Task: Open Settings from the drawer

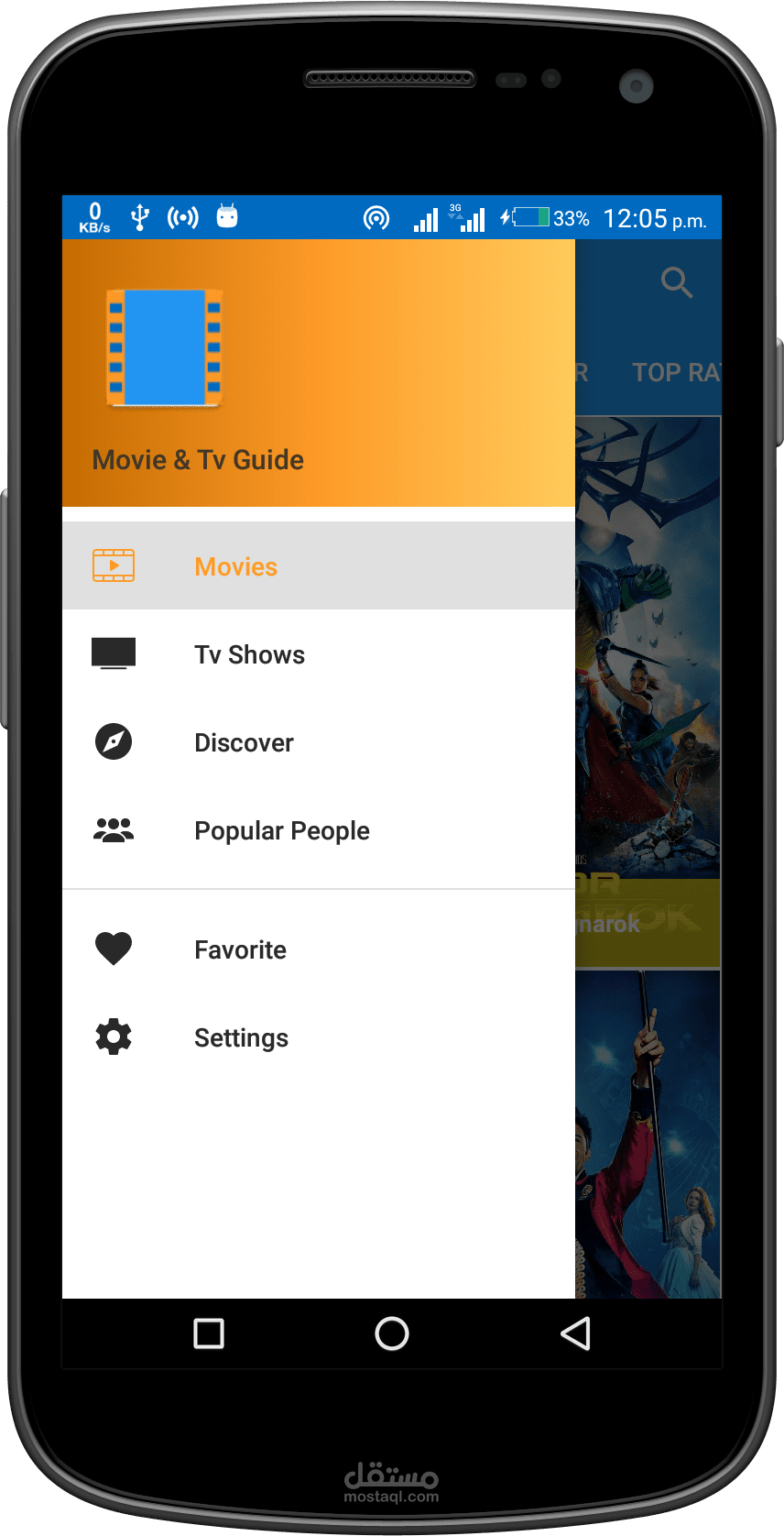Action: [x=319, y=1037]
